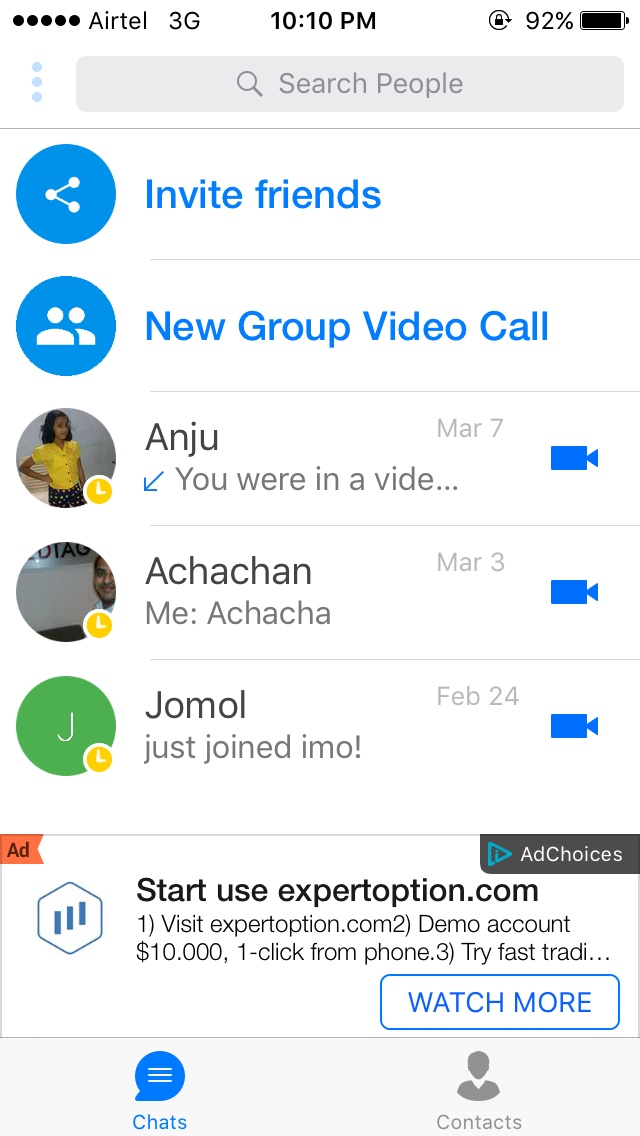Video call Anju using the camera icon
640x1136 pixels.
tap(574, 459)
